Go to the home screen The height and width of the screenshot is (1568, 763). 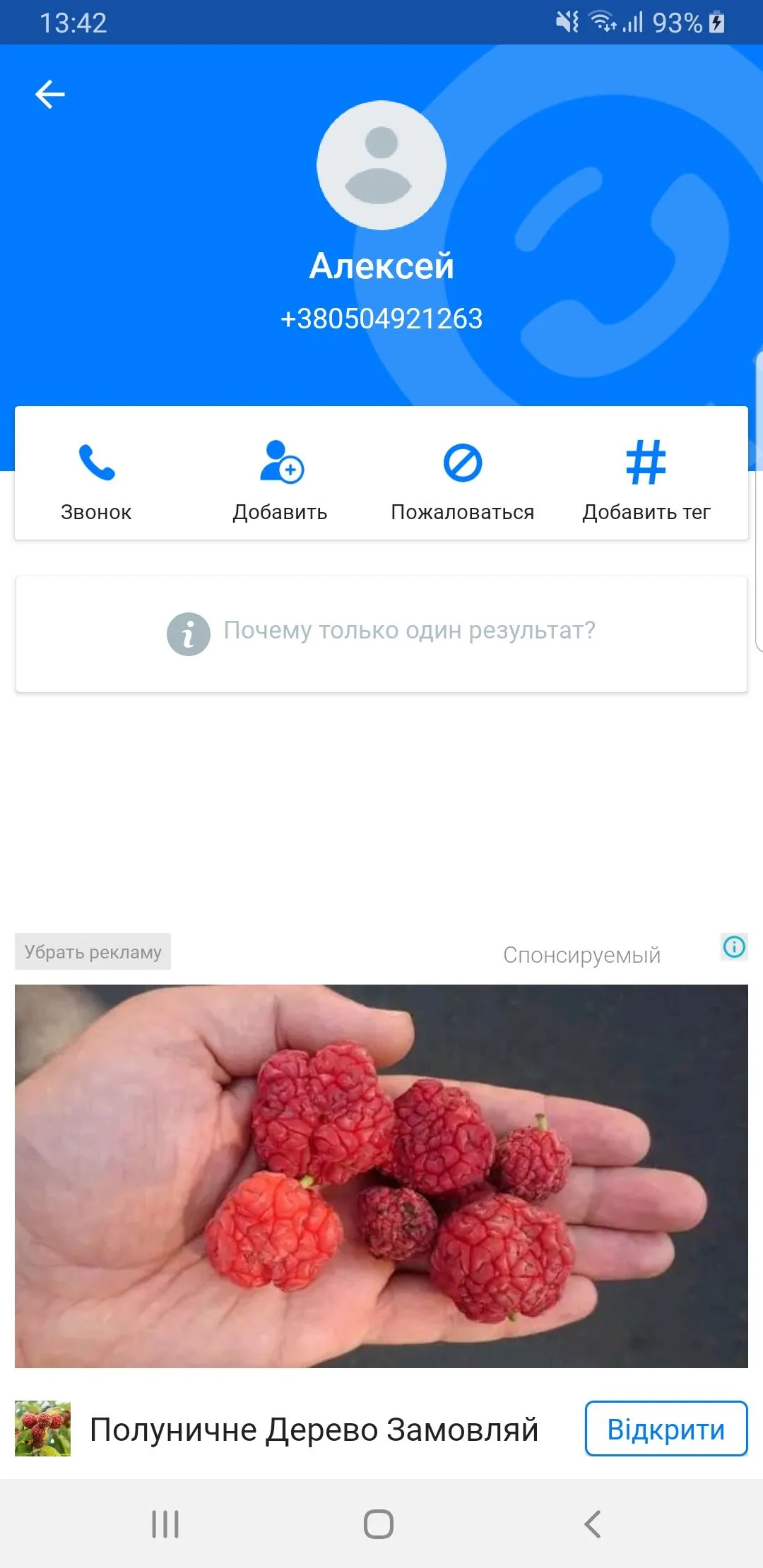tap(379, 1524)
